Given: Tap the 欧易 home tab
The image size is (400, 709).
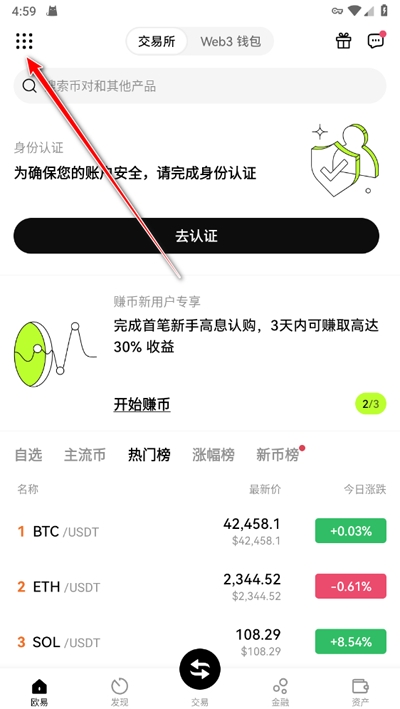Looking at the screenshot, I should point(39,692).
